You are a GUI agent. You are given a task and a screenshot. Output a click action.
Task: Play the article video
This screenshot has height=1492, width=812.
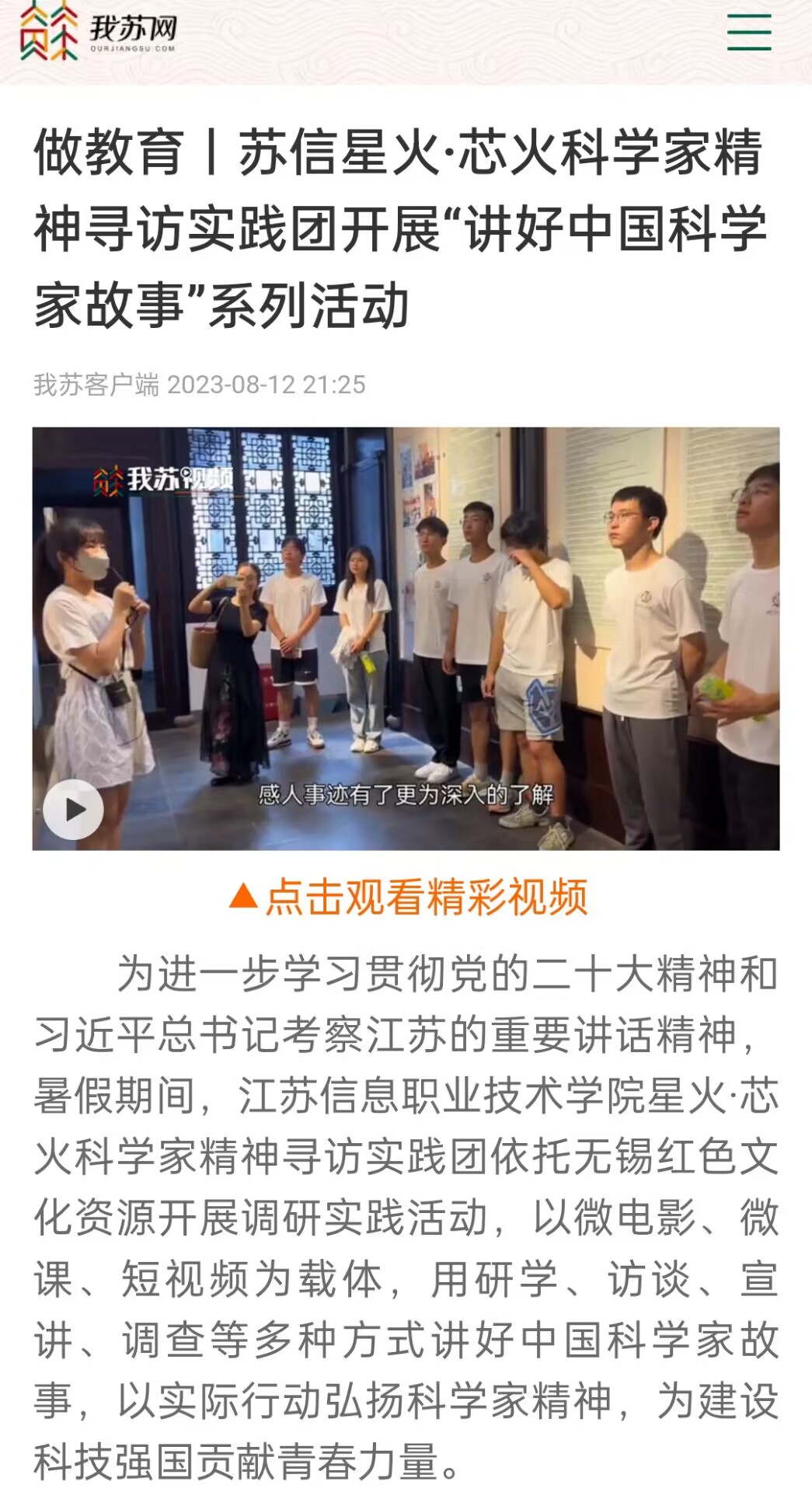(73, 810)
